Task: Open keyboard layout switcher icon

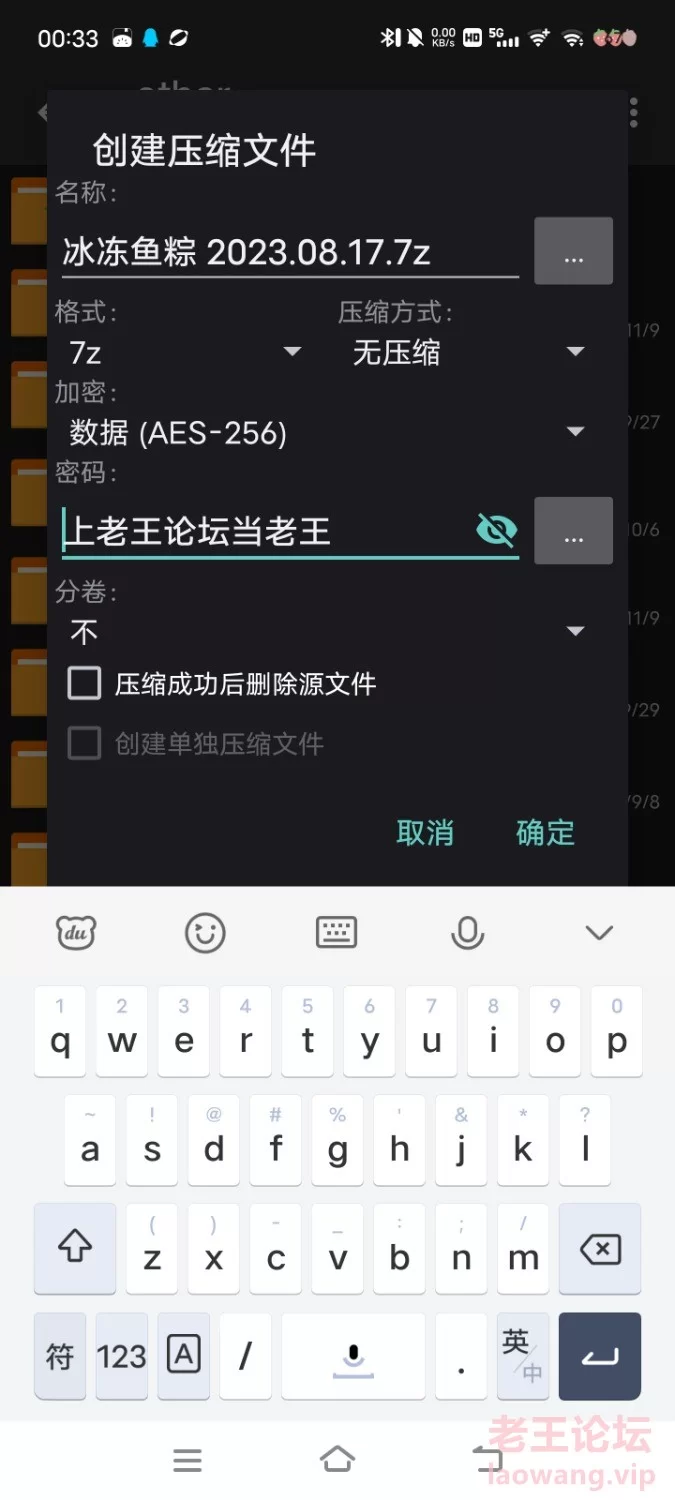Action: point(336,933)
